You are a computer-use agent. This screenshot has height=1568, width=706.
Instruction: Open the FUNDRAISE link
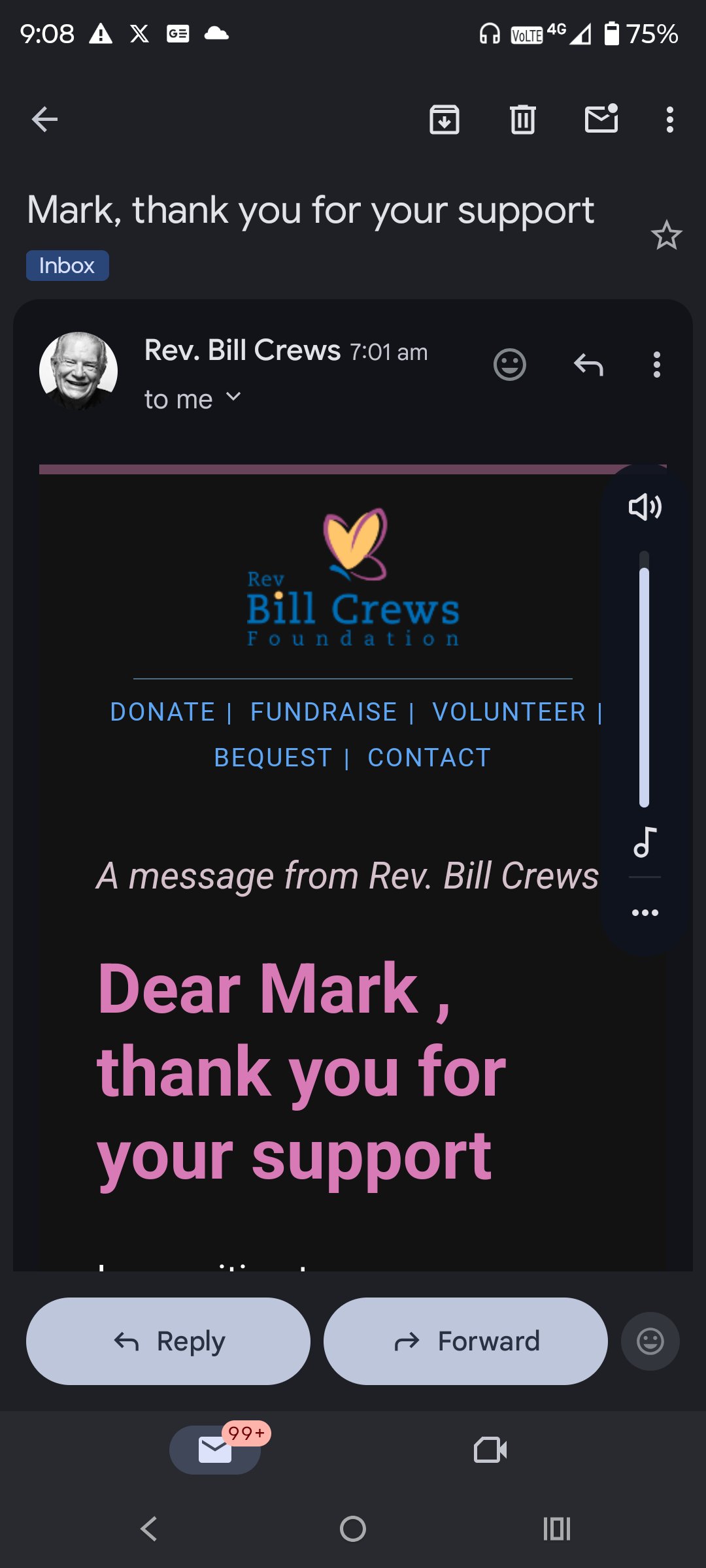[x=324, y=712]
